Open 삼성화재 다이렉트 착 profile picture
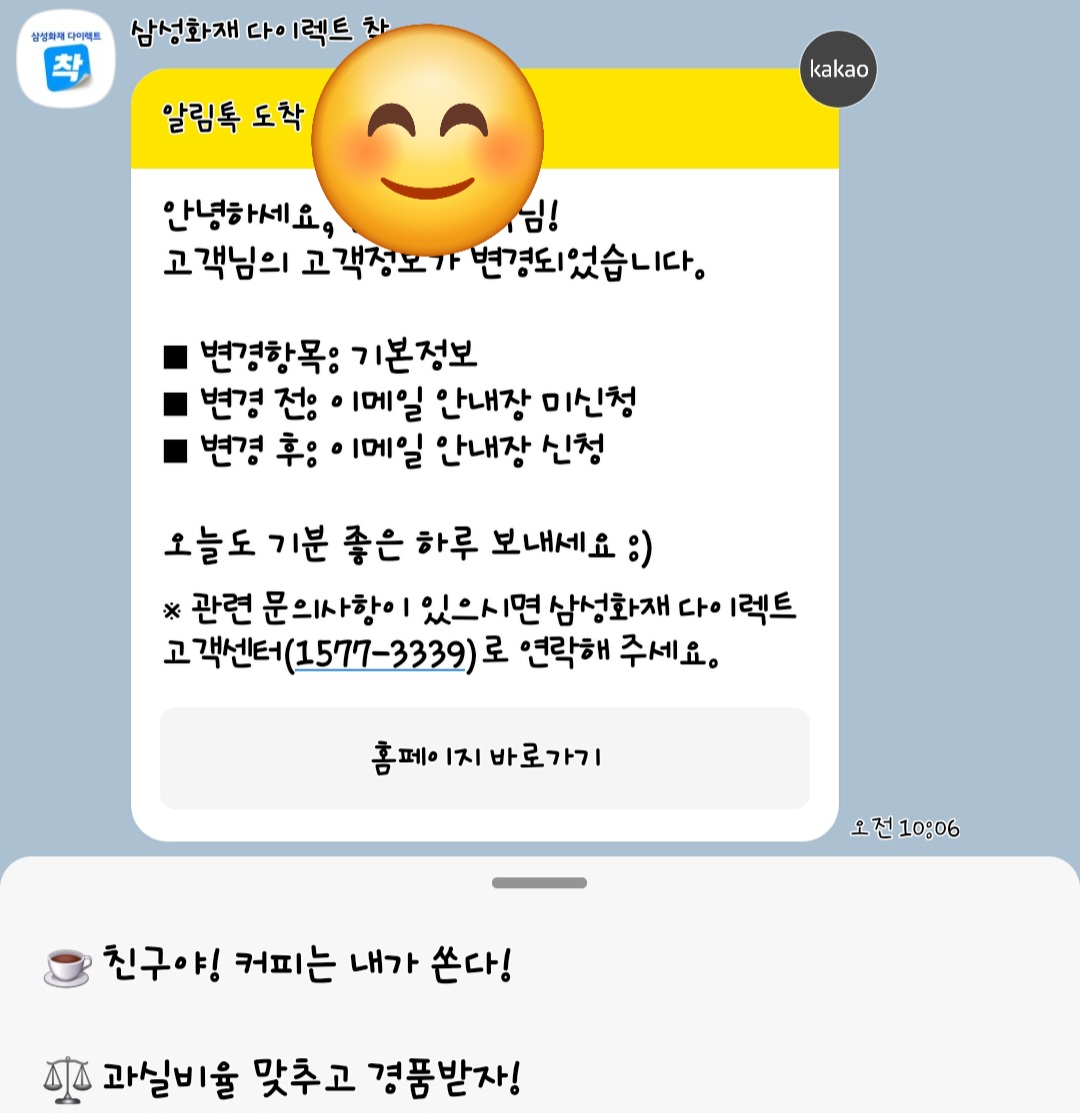The height and width of the screenshot is (1113, 1080). [66, 59]
